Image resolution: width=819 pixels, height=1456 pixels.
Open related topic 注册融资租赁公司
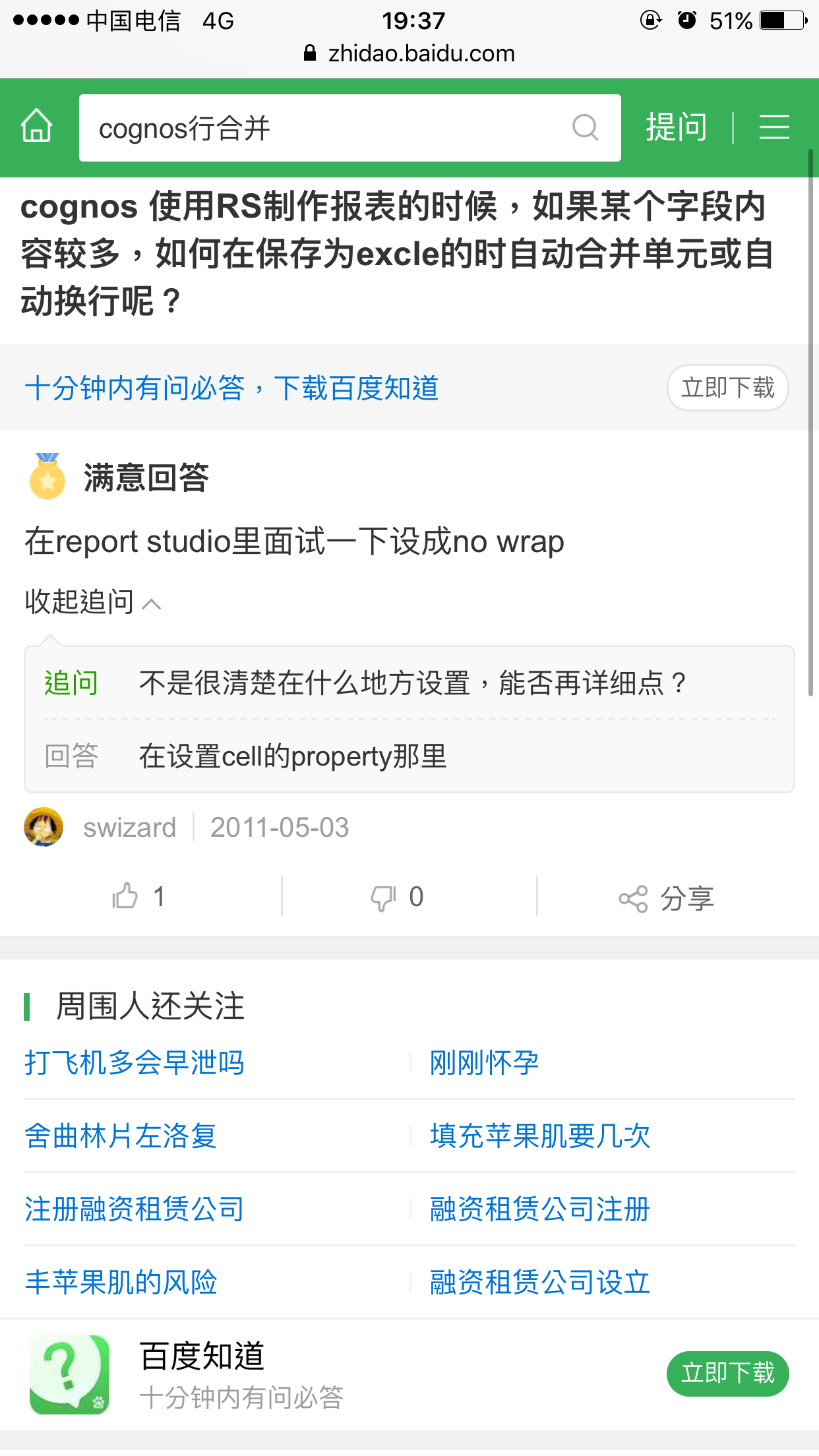point(135,1209)
